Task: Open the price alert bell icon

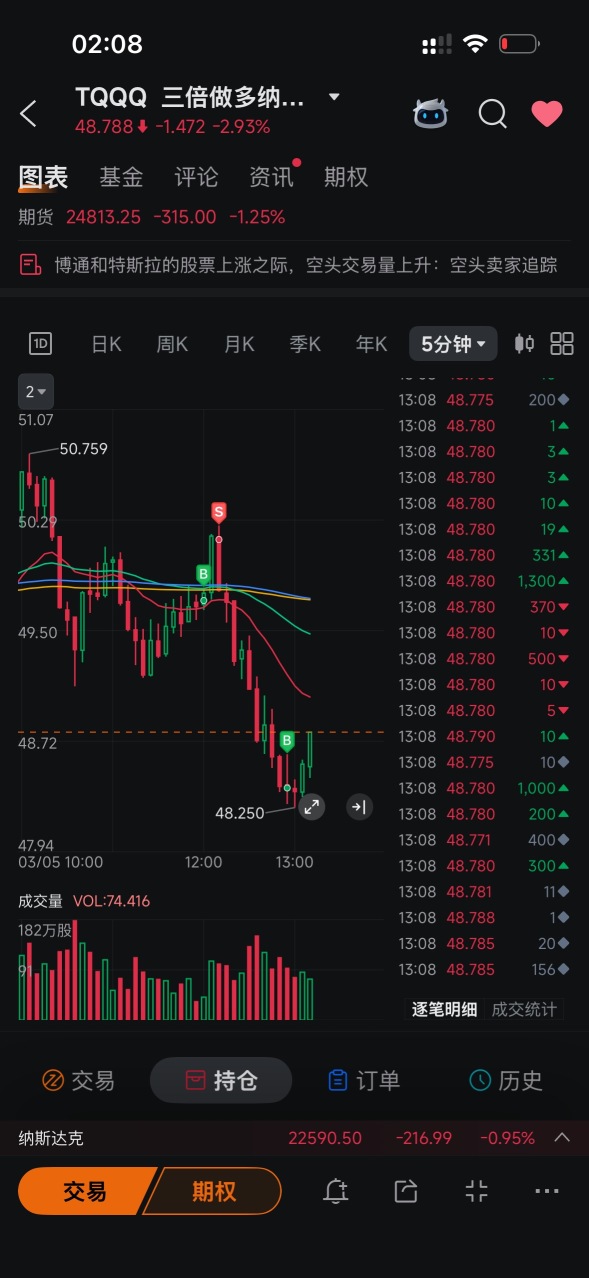Action: 336,1191
